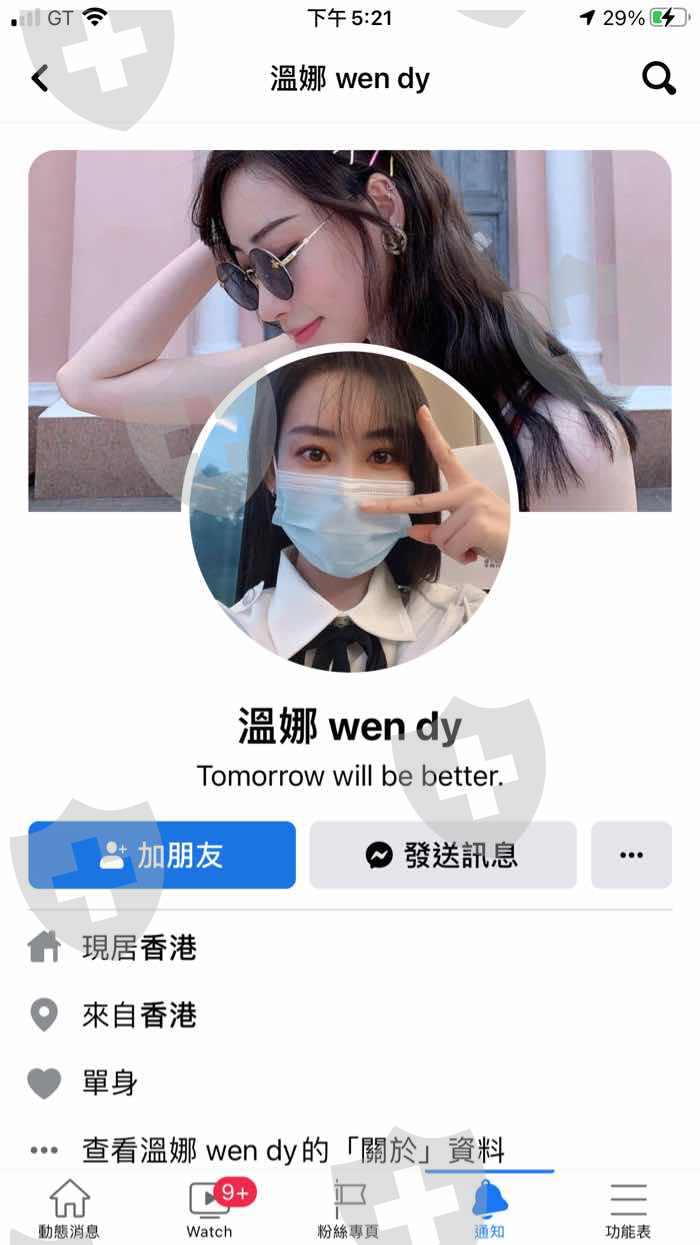Switch to the 動態消息 tab
Viewport: 700px width, 1245px height.
tap(69, 1208)
